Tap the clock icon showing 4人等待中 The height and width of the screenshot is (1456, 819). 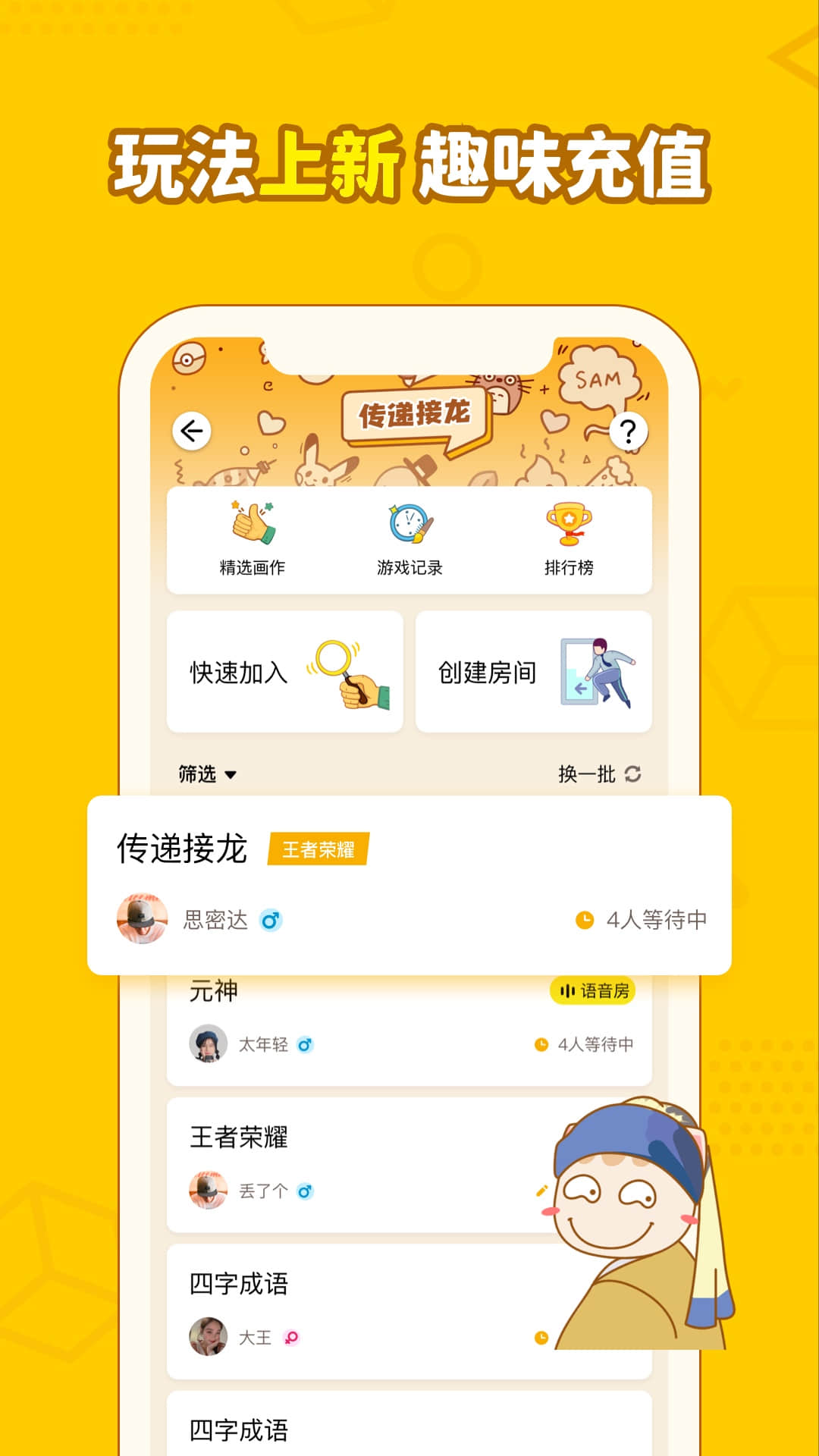coord(584,921)
